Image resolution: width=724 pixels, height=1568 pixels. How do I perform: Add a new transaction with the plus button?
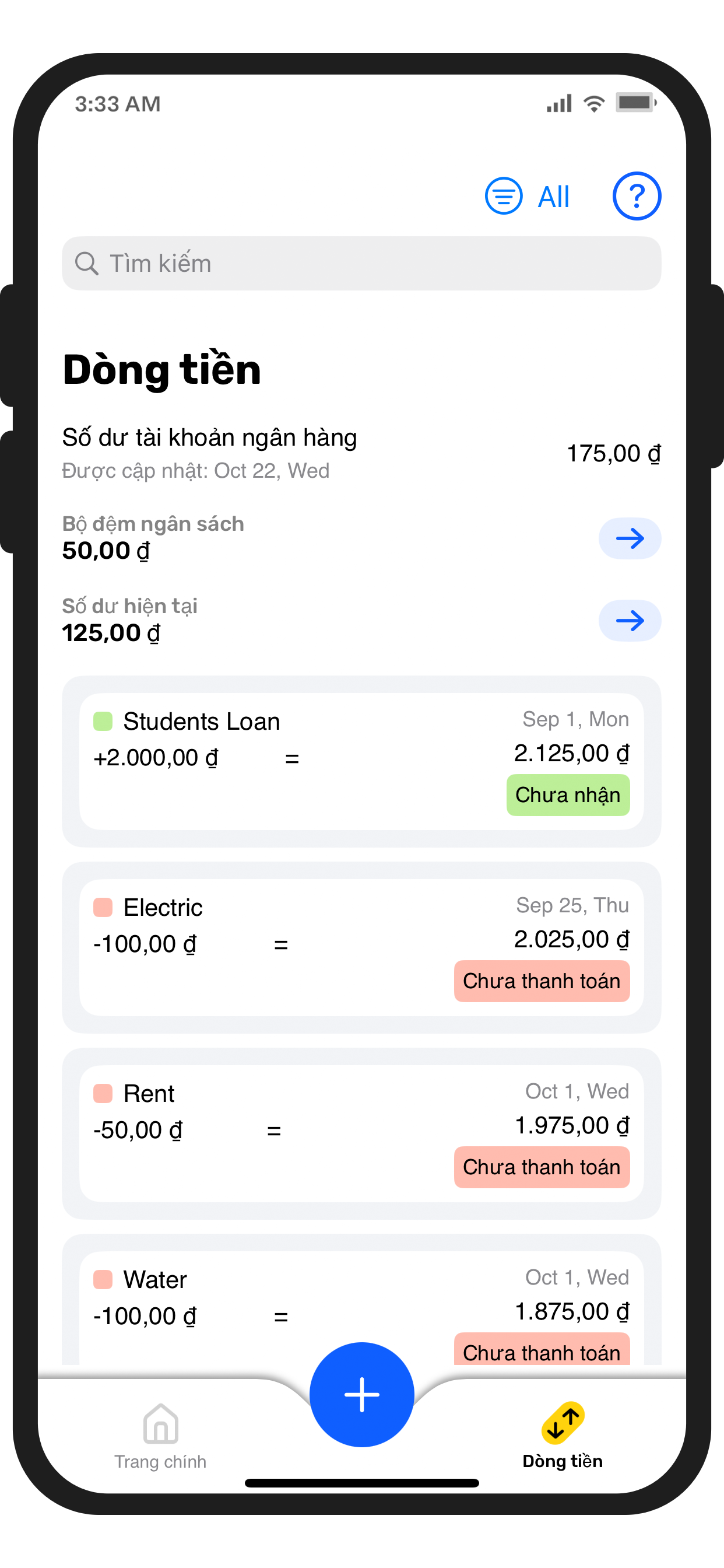pyautogui.click(x=361, y=1394)
